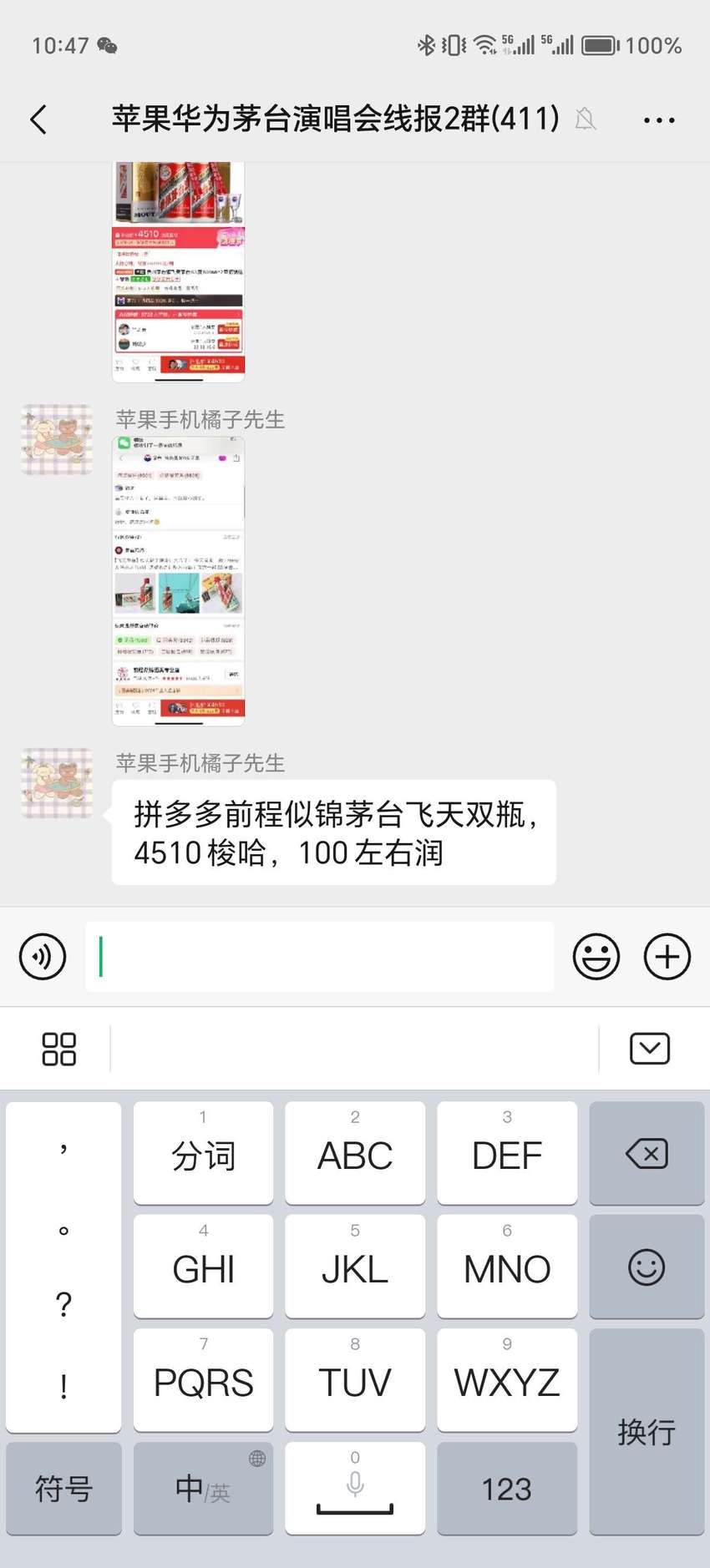Open the 符号 symbols keyboard
Image resolution: width=710 pixels, height=1568 pixels.
[63, 1489]
